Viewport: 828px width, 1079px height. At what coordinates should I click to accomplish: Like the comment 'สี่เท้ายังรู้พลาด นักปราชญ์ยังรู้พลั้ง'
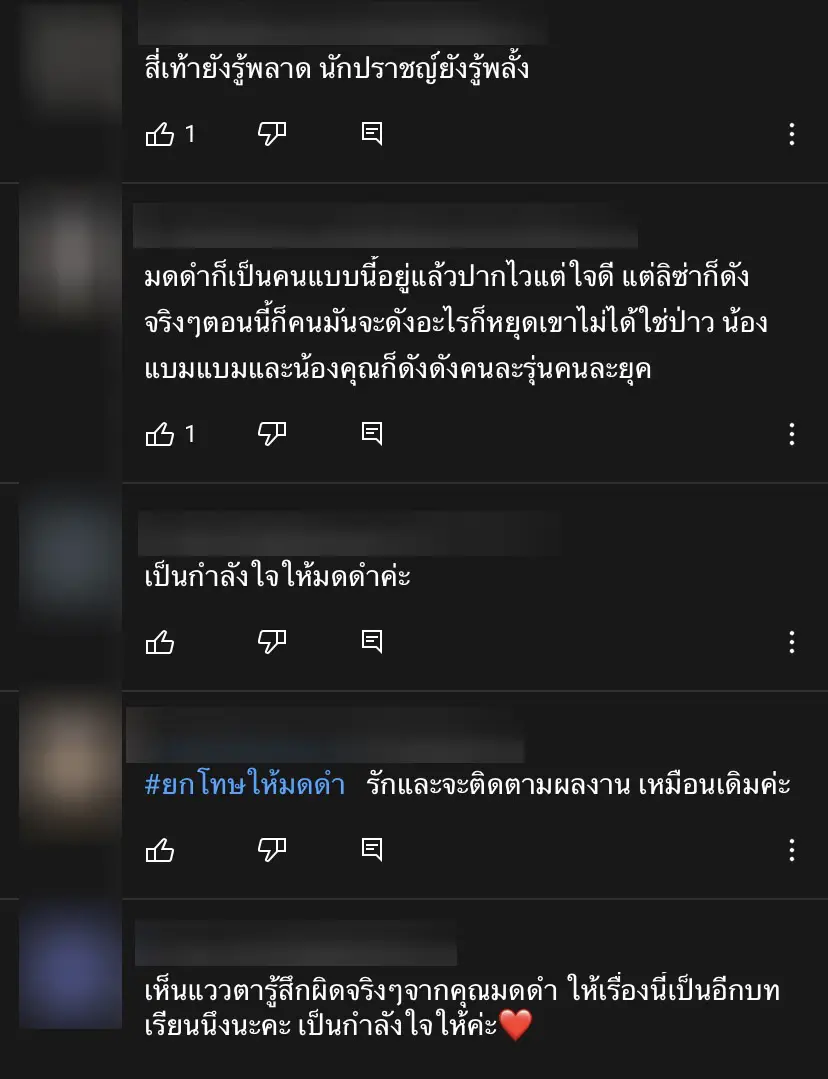pos(160,134)
